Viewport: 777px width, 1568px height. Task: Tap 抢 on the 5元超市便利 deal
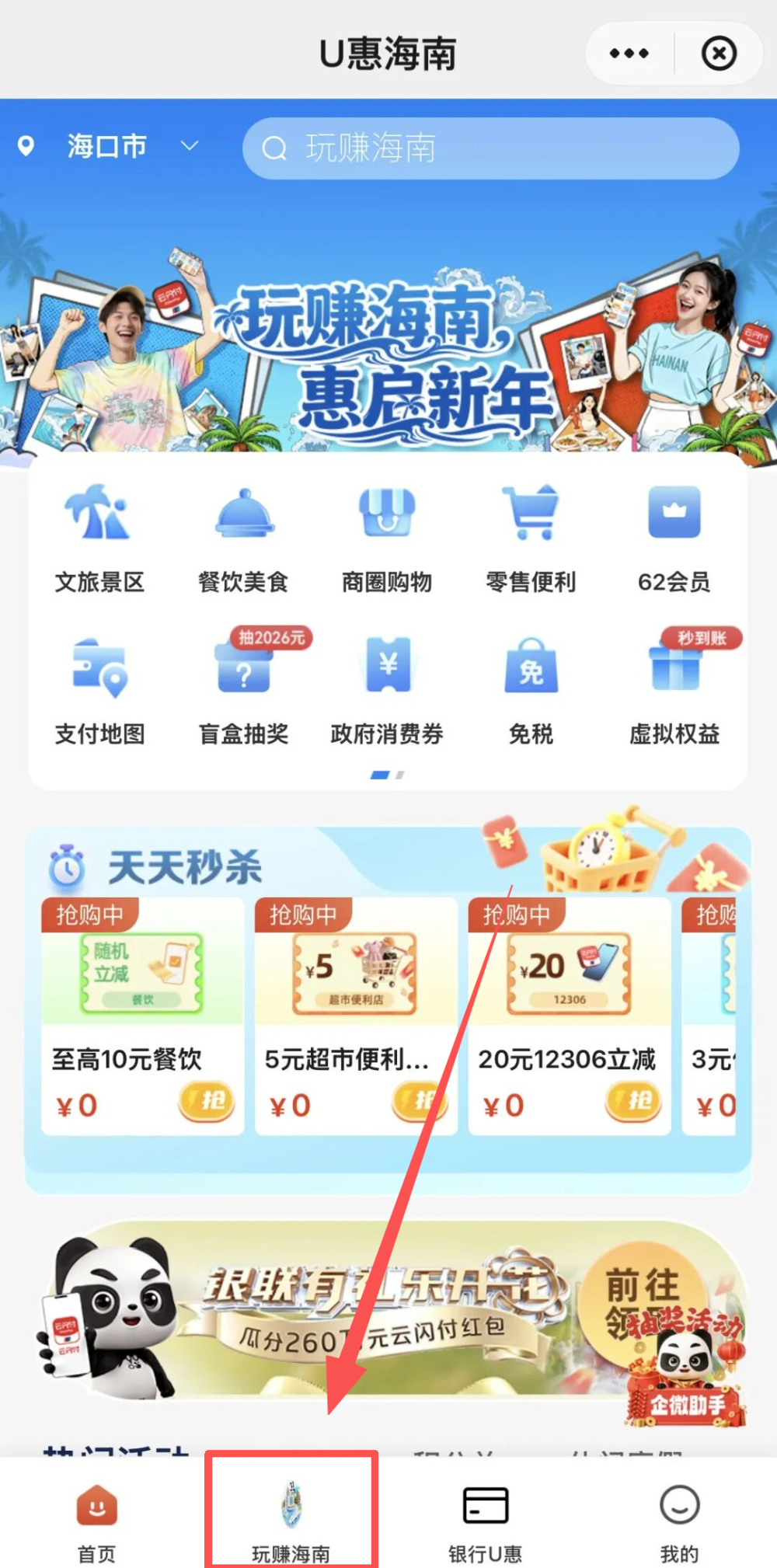[418, 1103]
